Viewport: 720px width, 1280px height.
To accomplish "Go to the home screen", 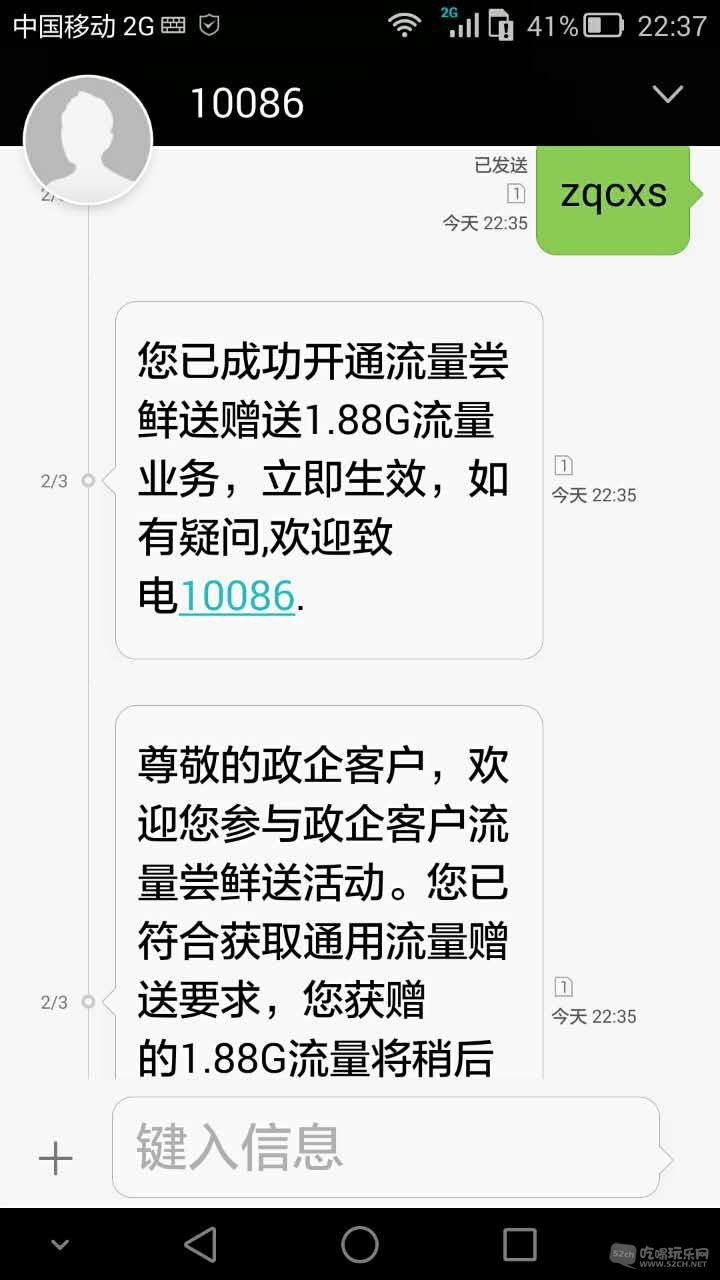I will point(360,1245).
